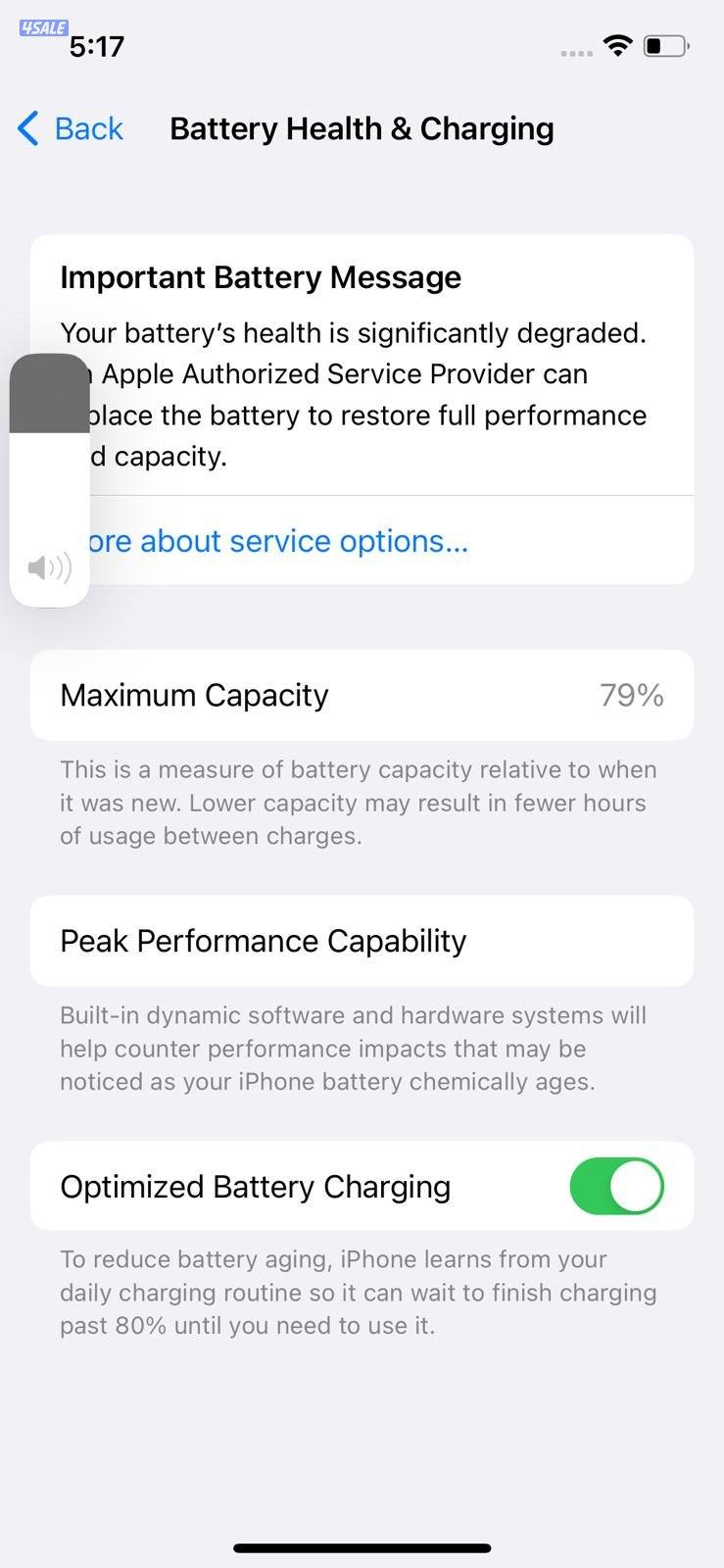The width and height of the screenshot is (724, 1568).
Task: Tap the vertical volume level slider
Action: point(49,480)
